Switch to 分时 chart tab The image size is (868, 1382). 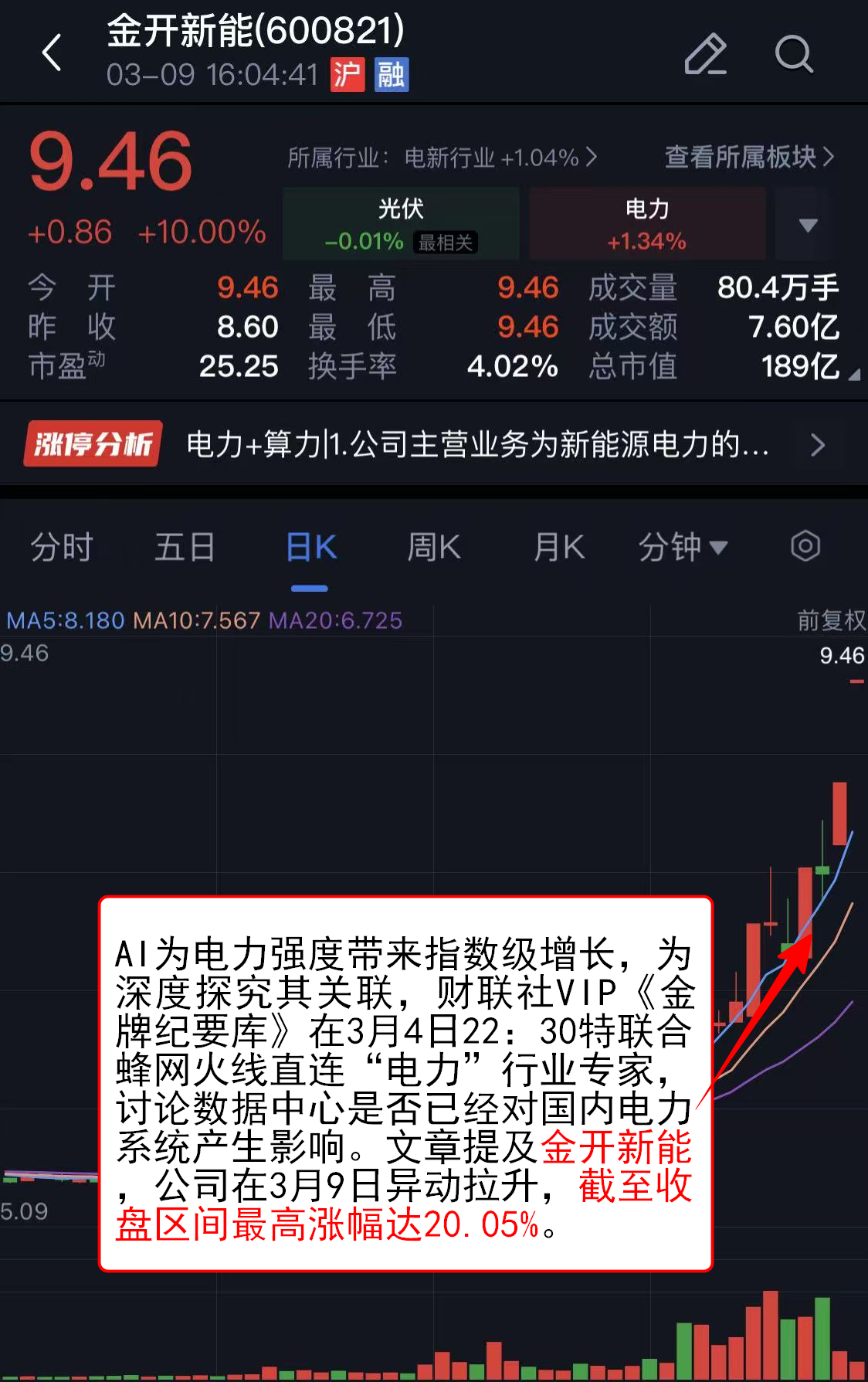point(61,547)
